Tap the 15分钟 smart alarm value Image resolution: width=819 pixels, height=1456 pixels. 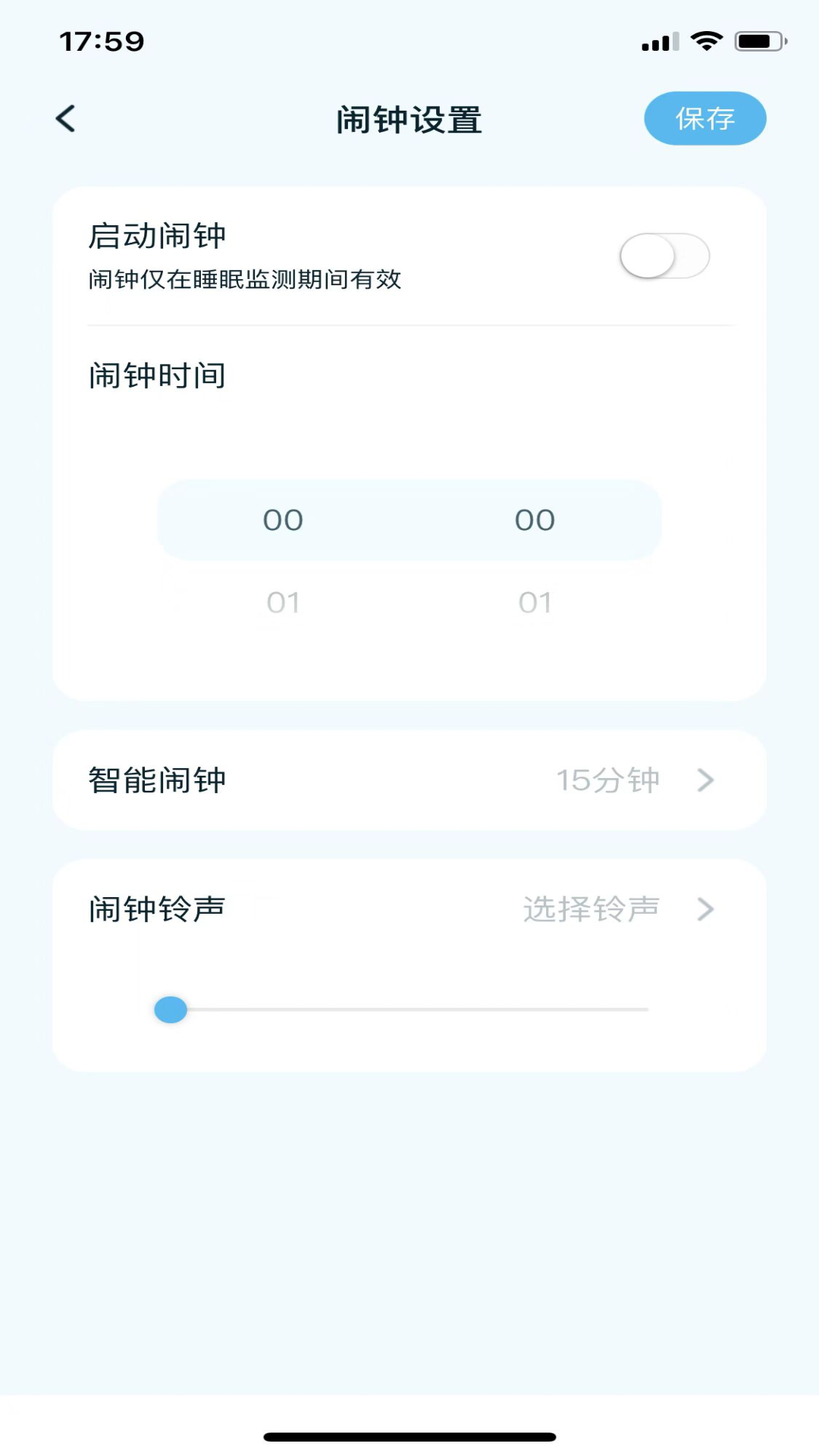[607, 780]
